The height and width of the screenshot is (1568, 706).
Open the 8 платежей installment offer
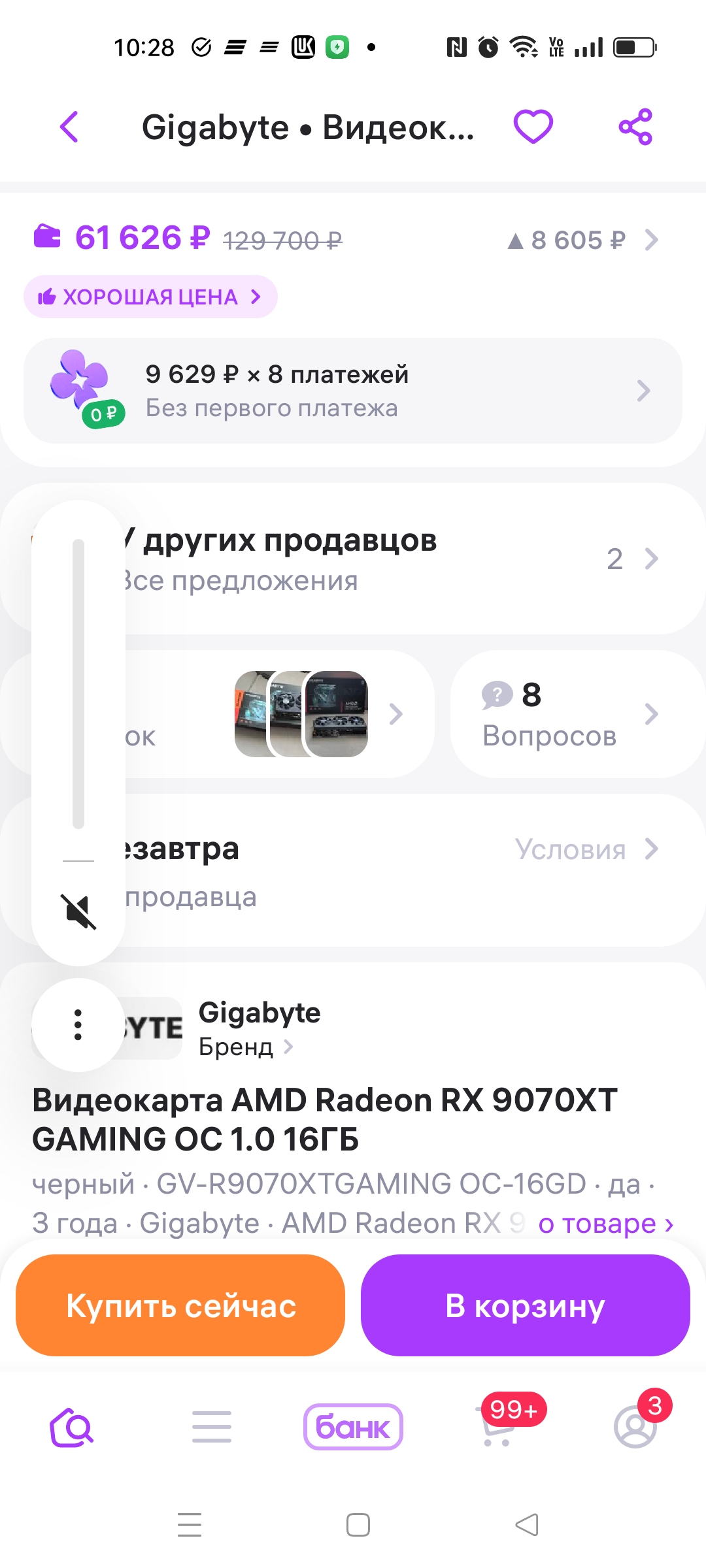(353, 391)
